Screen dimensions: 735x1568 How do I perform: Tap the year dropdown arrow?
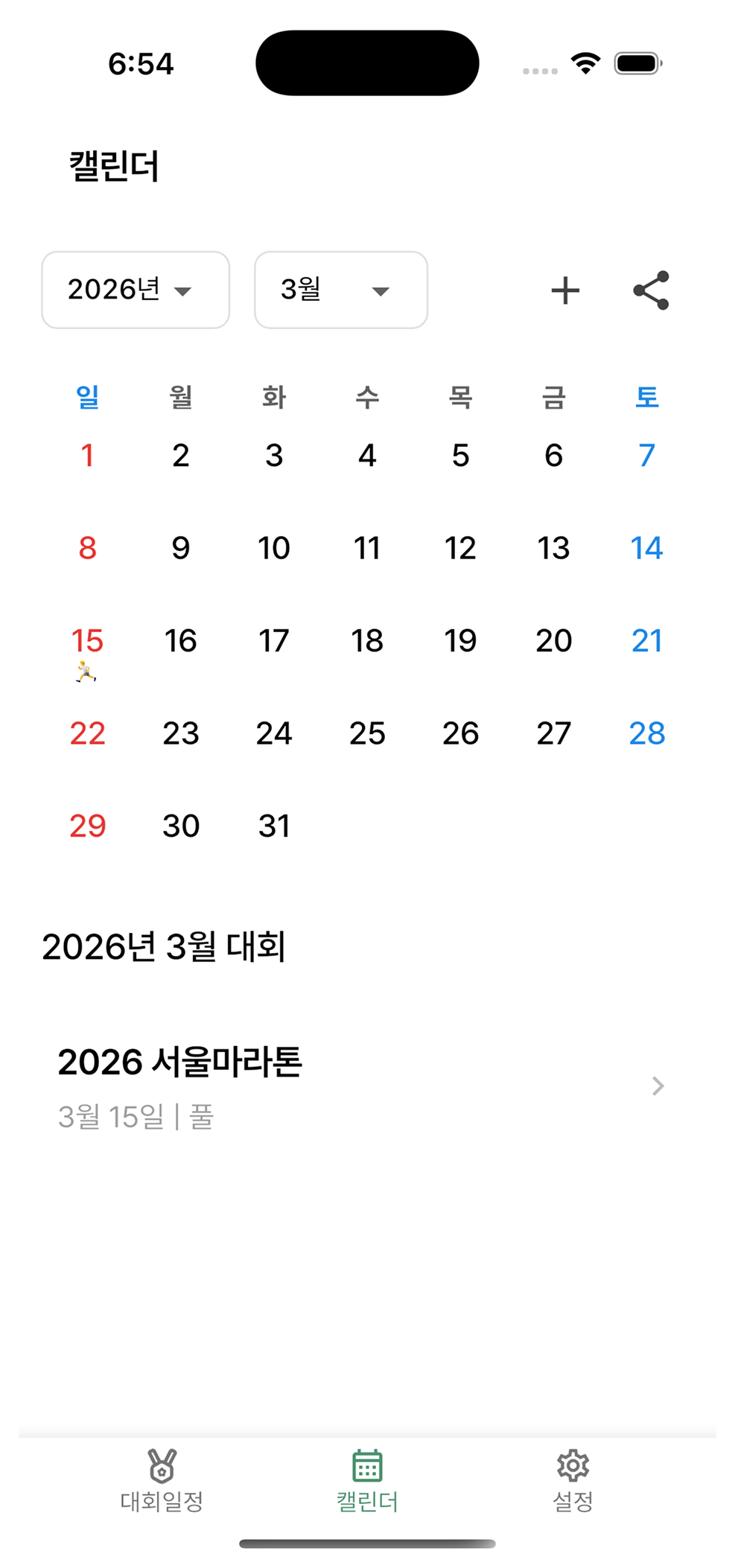(185, 292)
